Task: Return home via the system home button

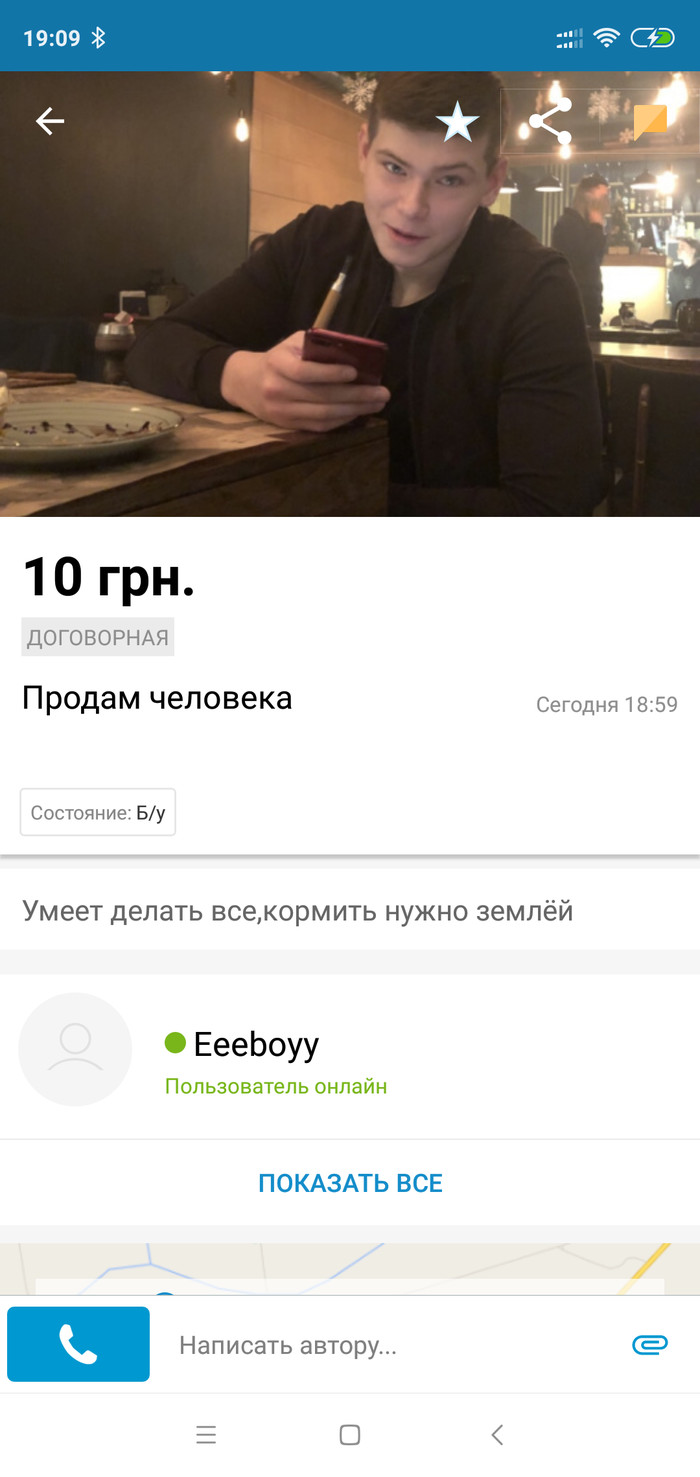Action: pyautogui.click(x=350, y=1436)
